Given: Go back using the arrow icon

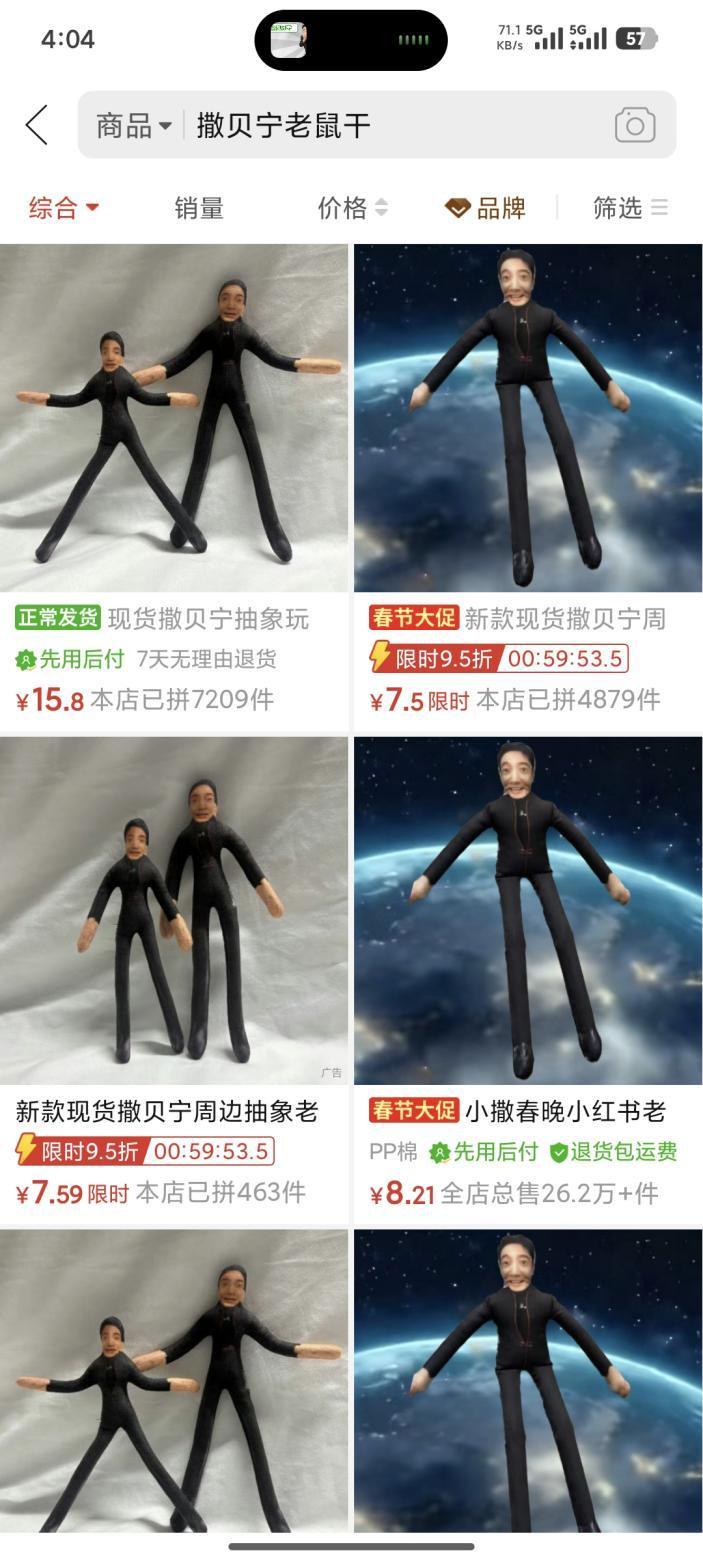Looking at the screenshot, I should [37, 125].
